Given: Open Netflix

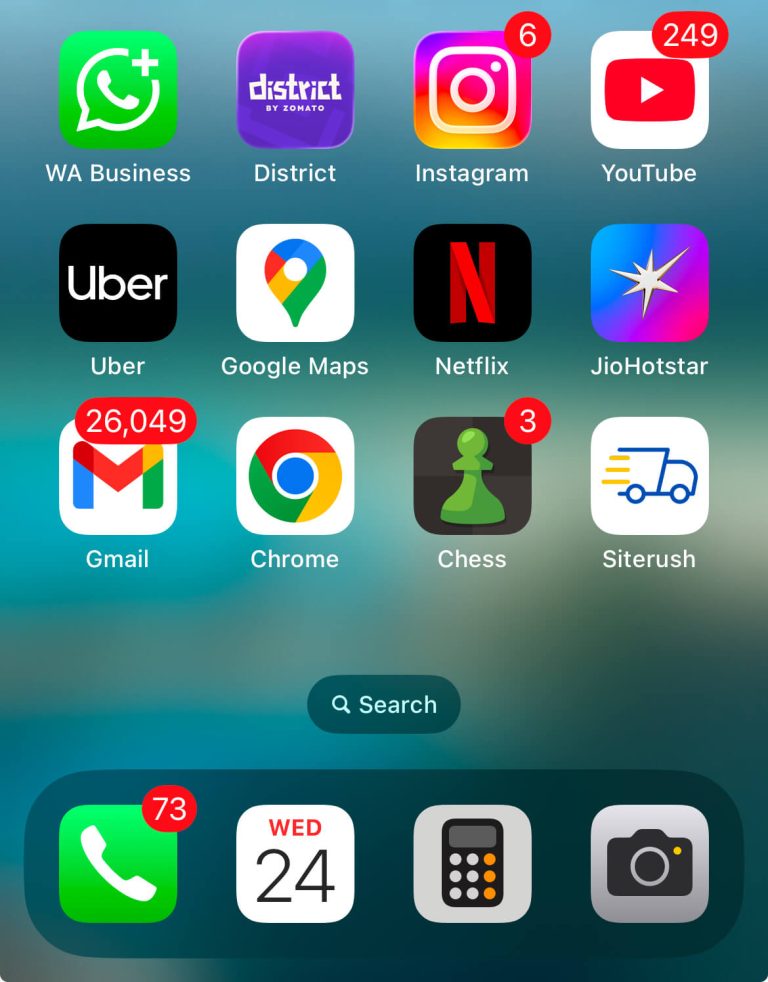Looking at the screenshot, I should coord(472,283).
